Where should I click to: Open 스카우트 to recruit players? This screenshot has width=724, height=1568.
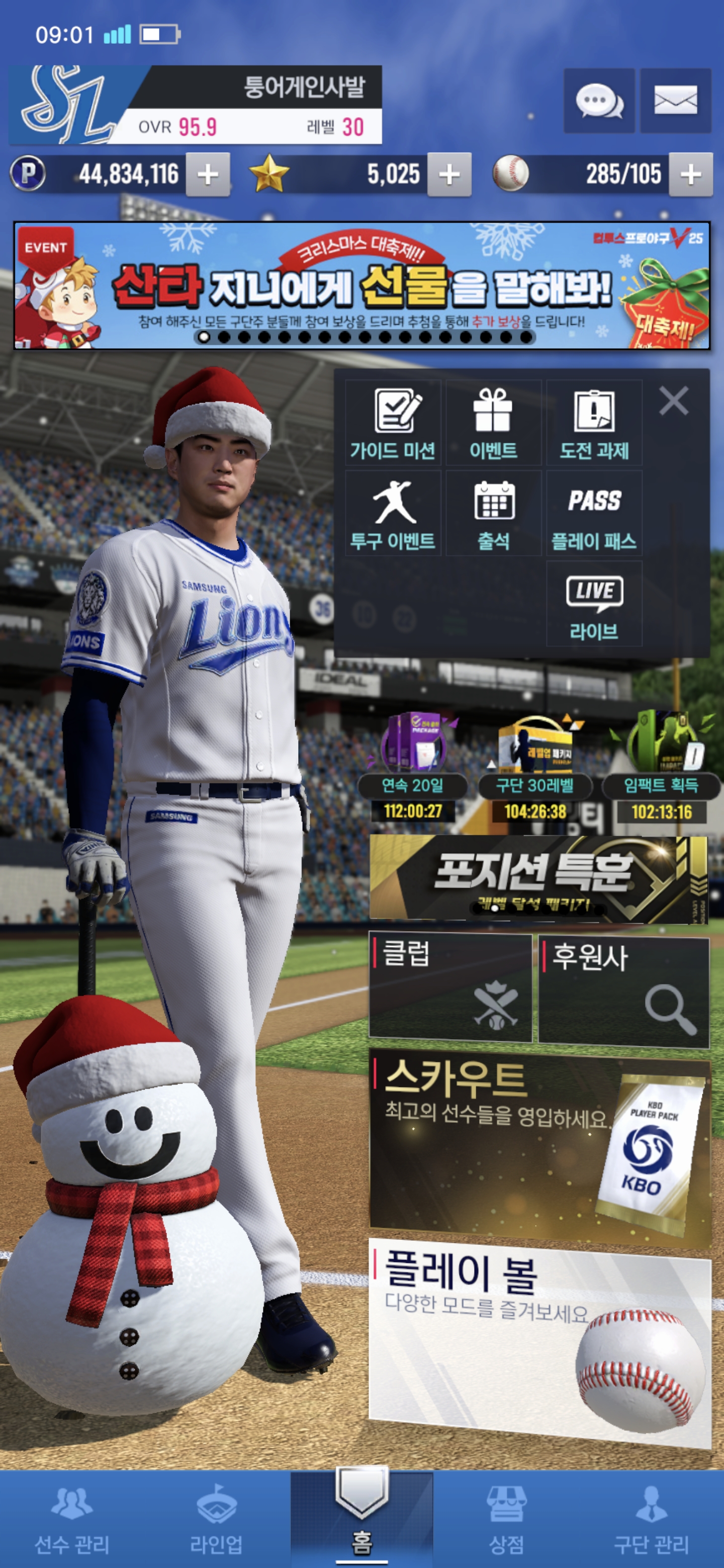(x=539, y=1144)
